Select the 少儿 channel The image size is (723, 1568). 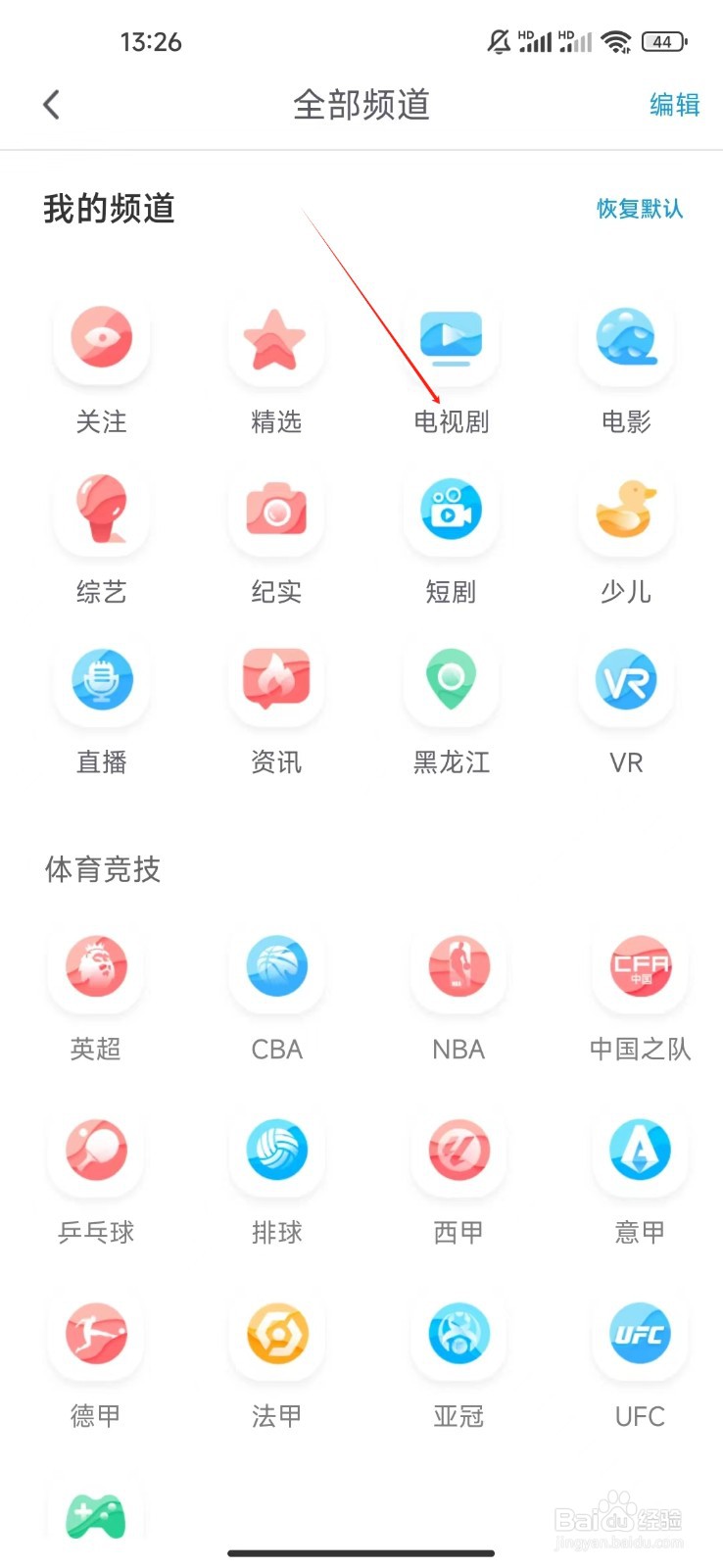tap(626, 536)
